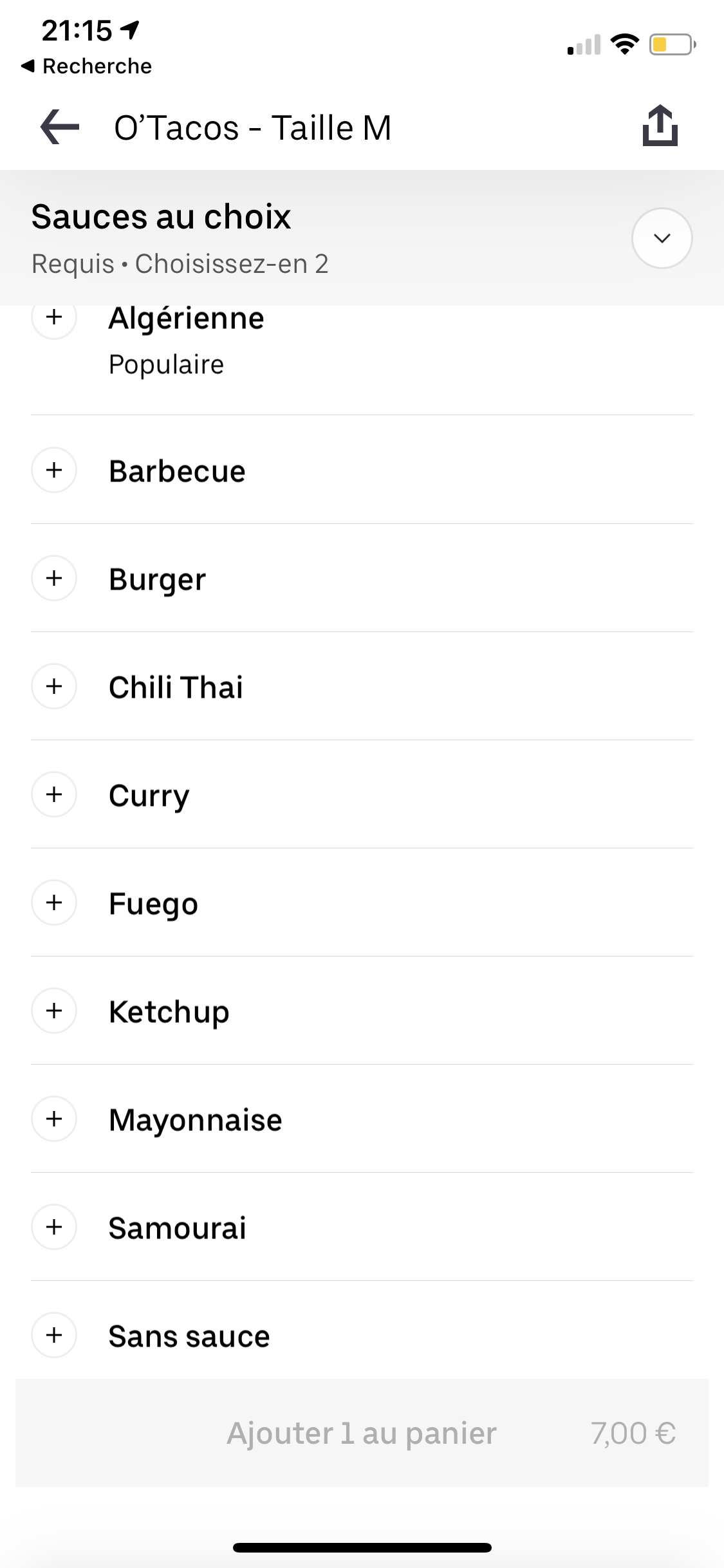Image resolution: width=724 pixels, height=1568 pixels.
Task: Add Mayonnaise sauce
Action: 55,1119
